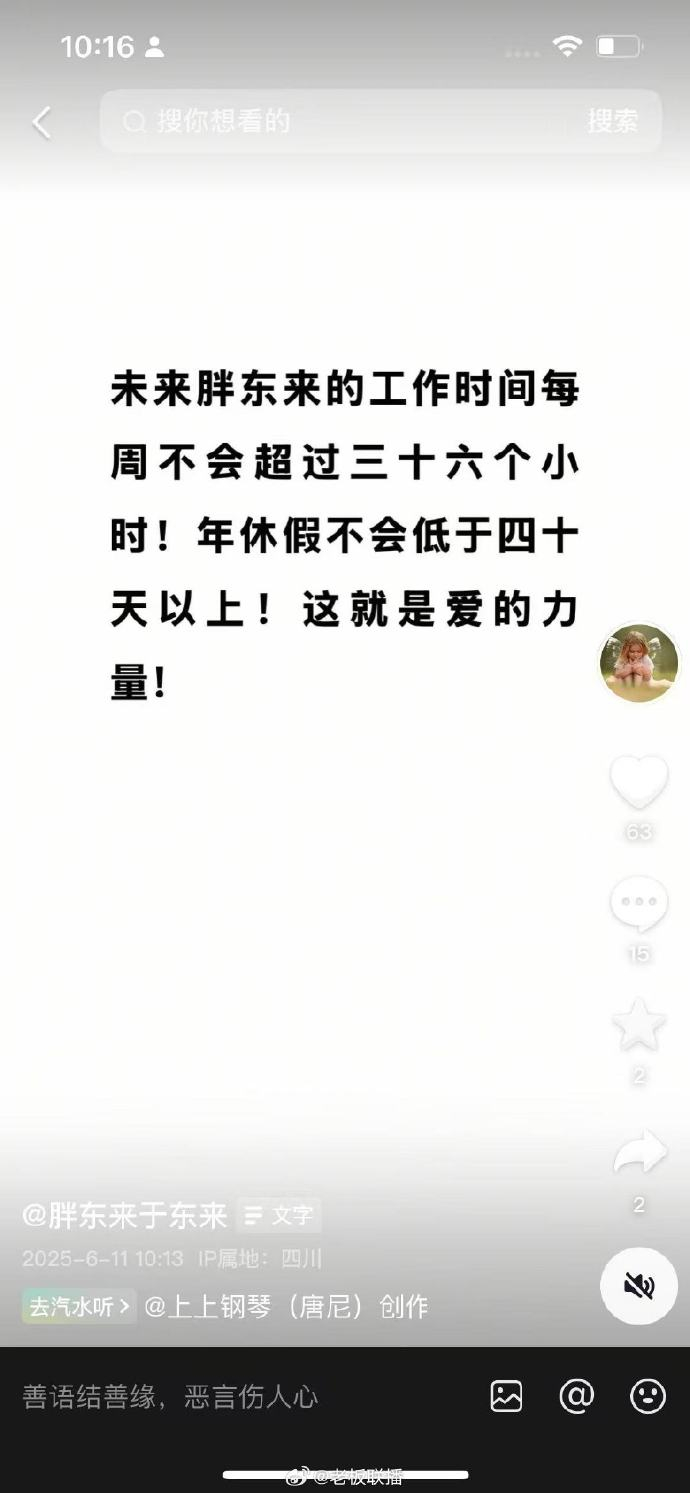Screen dimensions: 690x1493
Task: Favorite this post with the star
Action: pos(639,1025)
